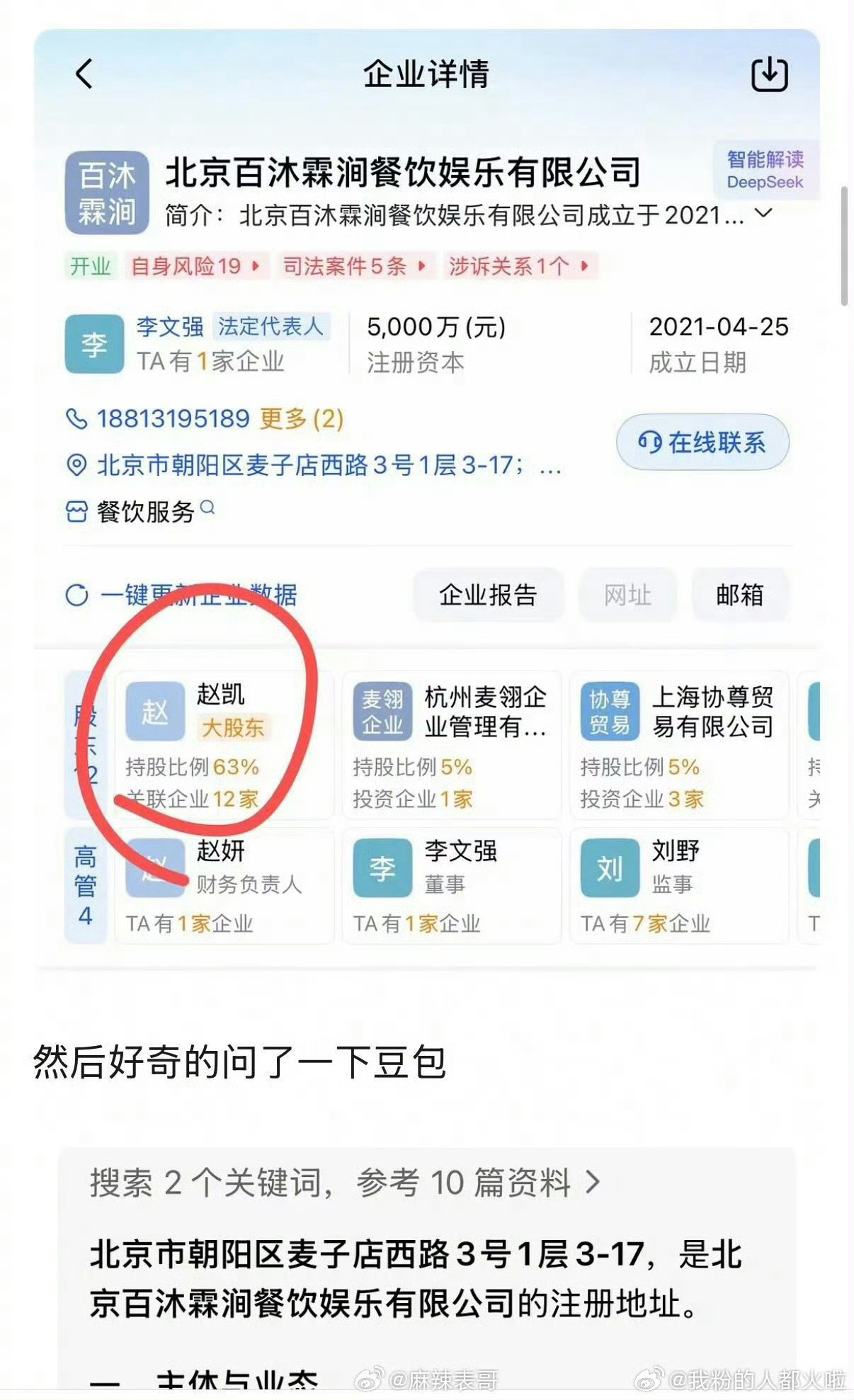
Task: Open the download/export icon at top right
Action: 771,74
